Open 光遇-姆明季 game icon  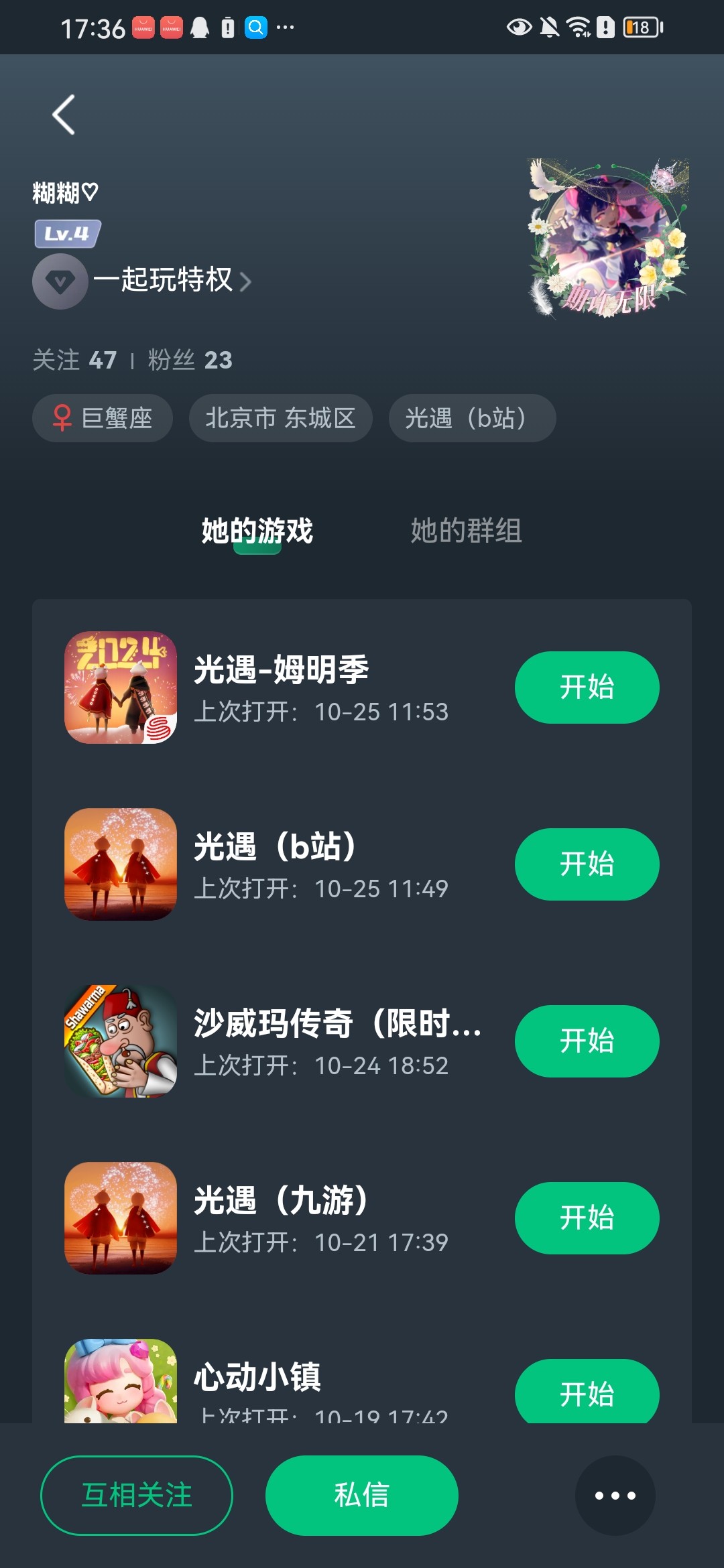pyautogui.click(x=121, y=688)
